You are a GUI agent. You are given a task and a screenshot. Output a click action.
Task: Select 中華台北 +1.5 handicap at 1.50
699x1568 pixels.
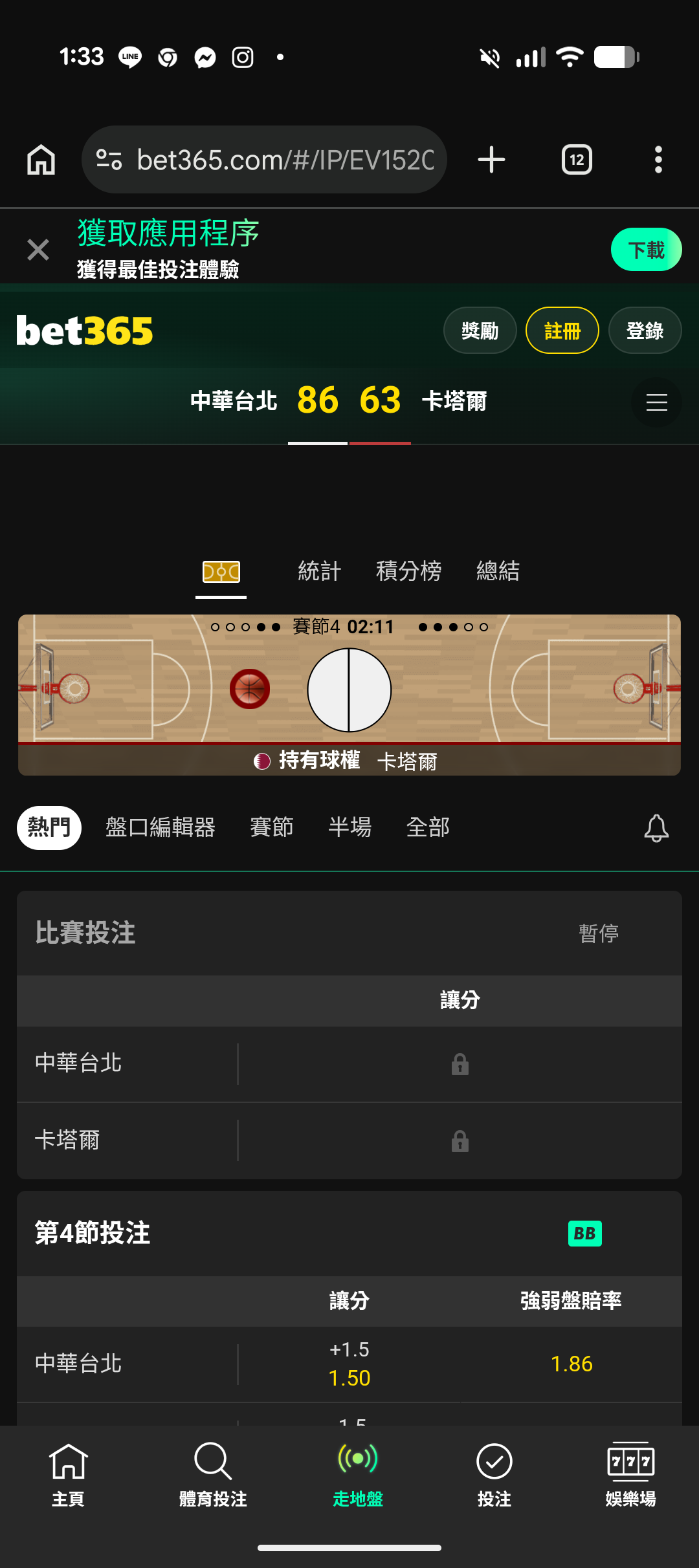pyautogui.click(x=349, y=1364)
